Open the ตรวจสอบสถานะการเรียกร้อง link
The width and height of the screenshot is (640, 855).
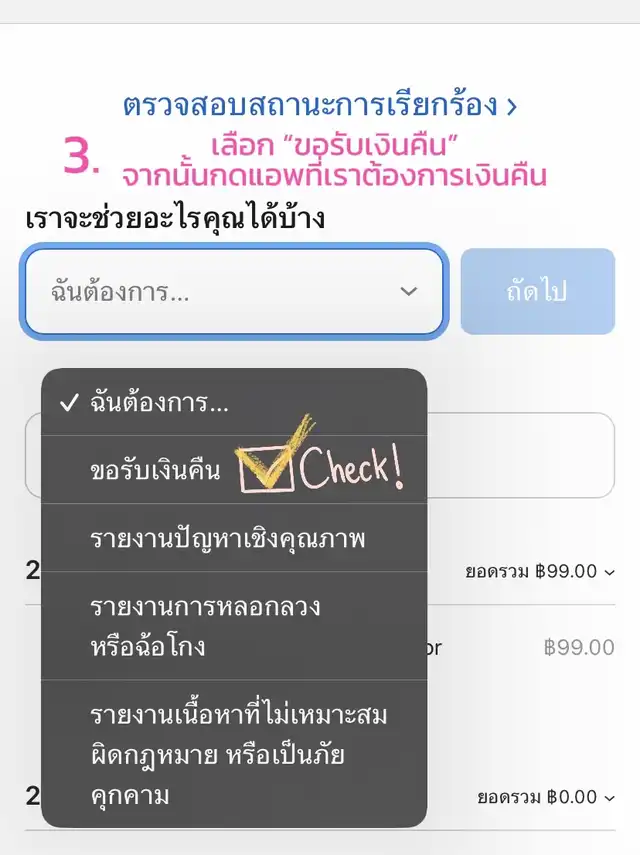click(x=320, y=105)
